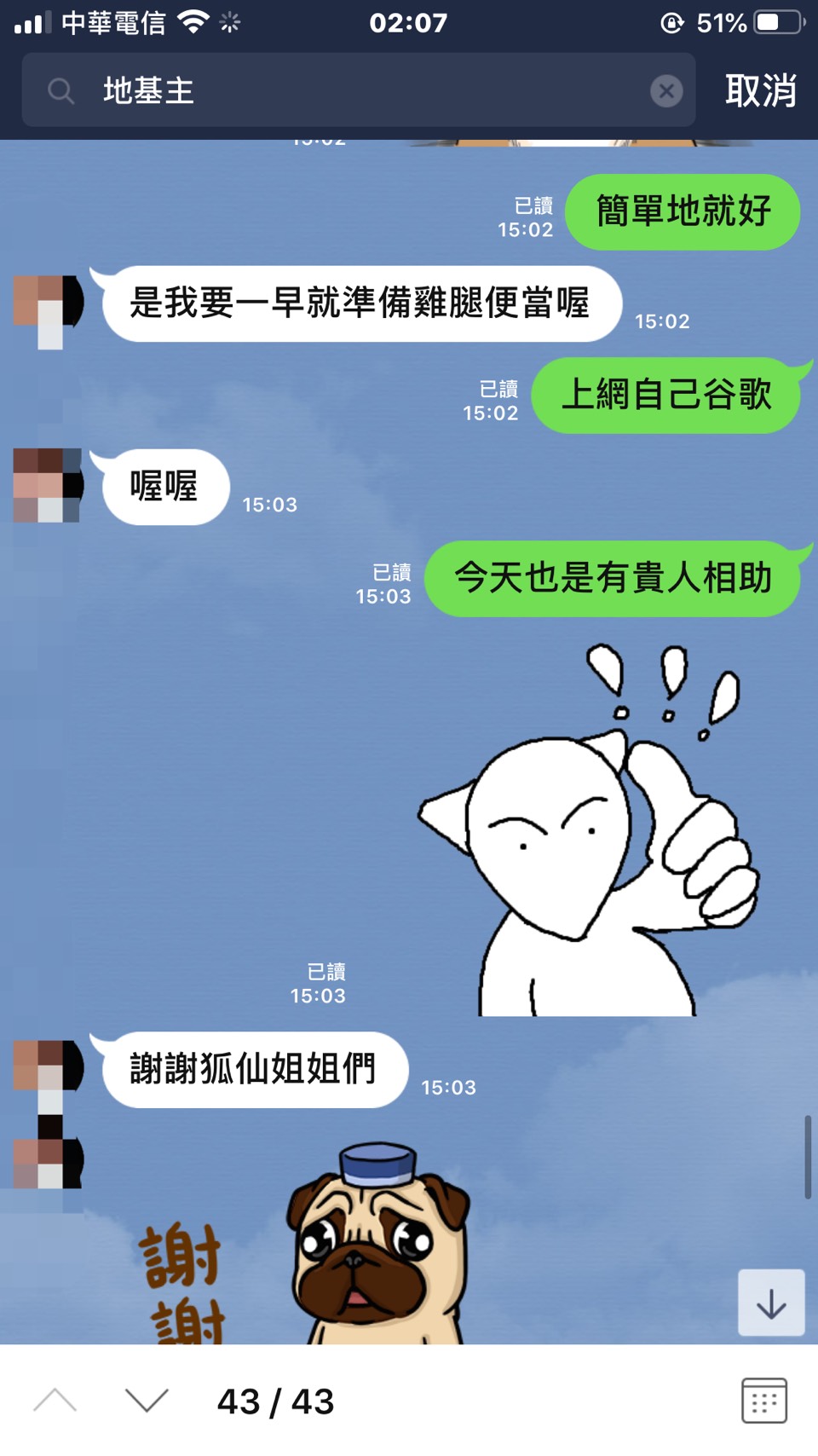This screenshot has height=1456, width=818.
Task: Go to the next search result
Action: [147, 1401]
